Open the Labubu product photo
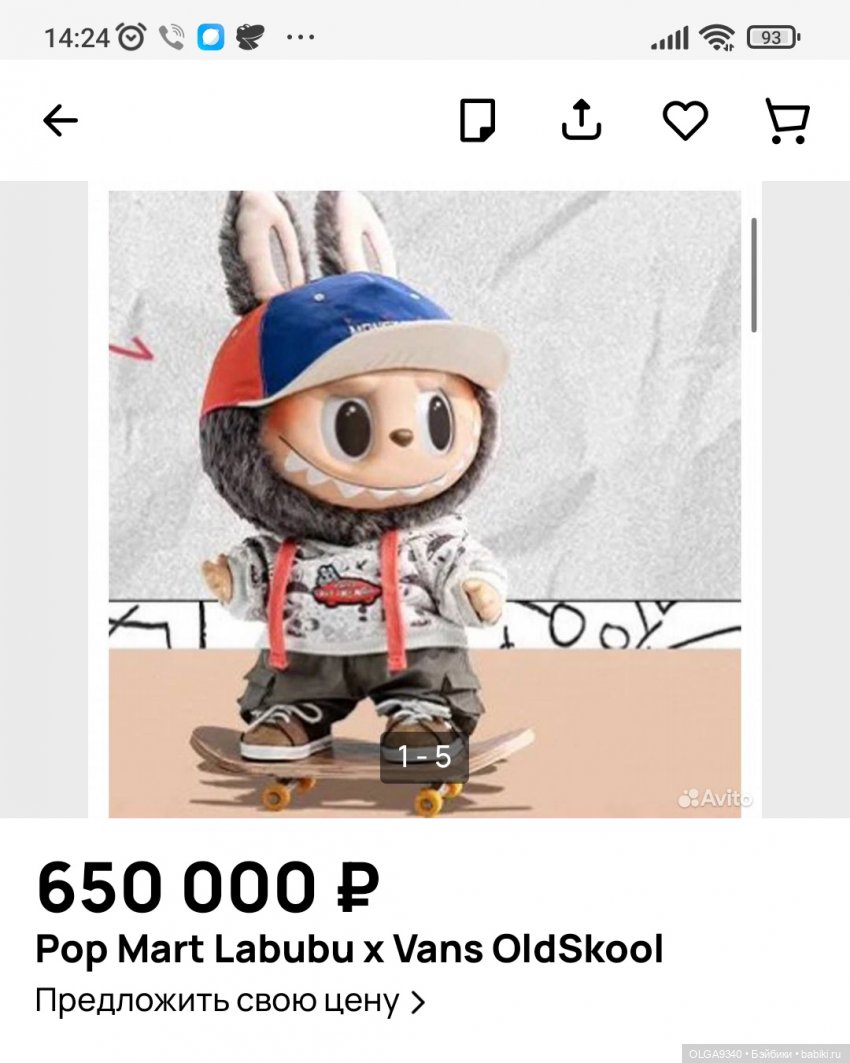 pos(424,500)
